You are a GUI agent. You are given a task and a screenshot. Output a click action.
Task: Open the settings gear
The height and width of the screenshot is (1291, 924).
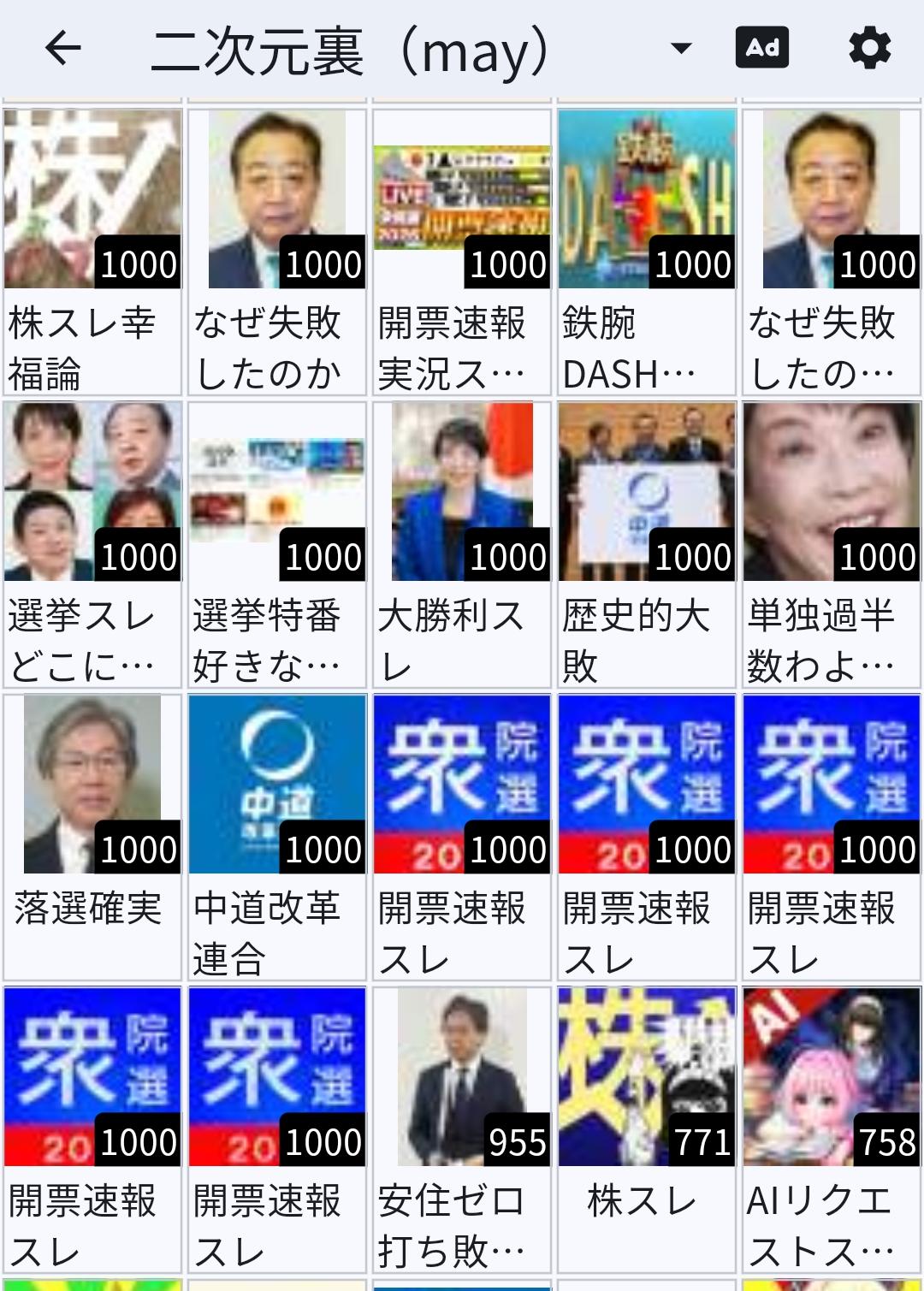(869, 48)
